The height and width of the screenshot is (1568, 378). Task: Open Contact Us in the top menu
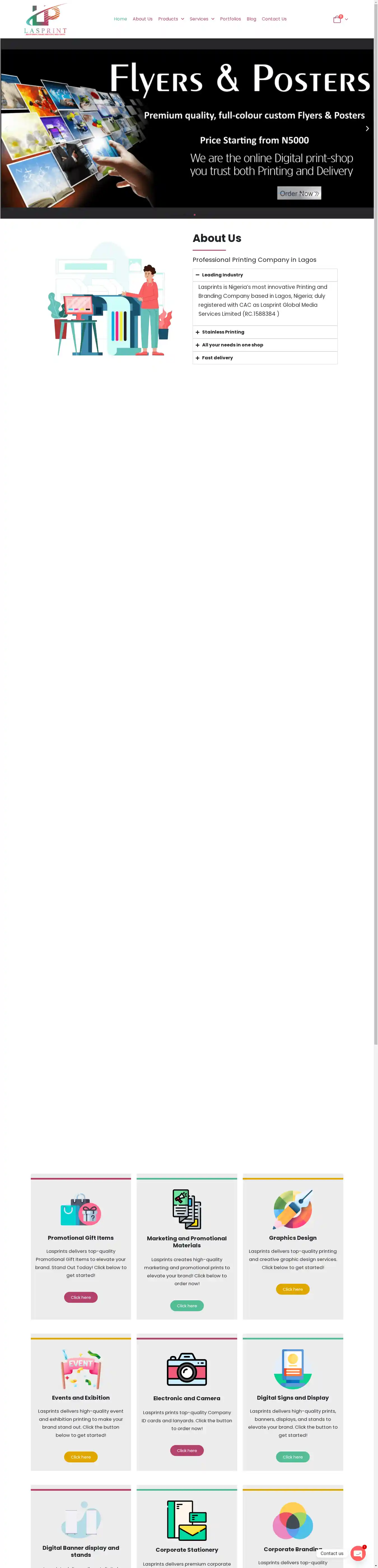(274, 19)
